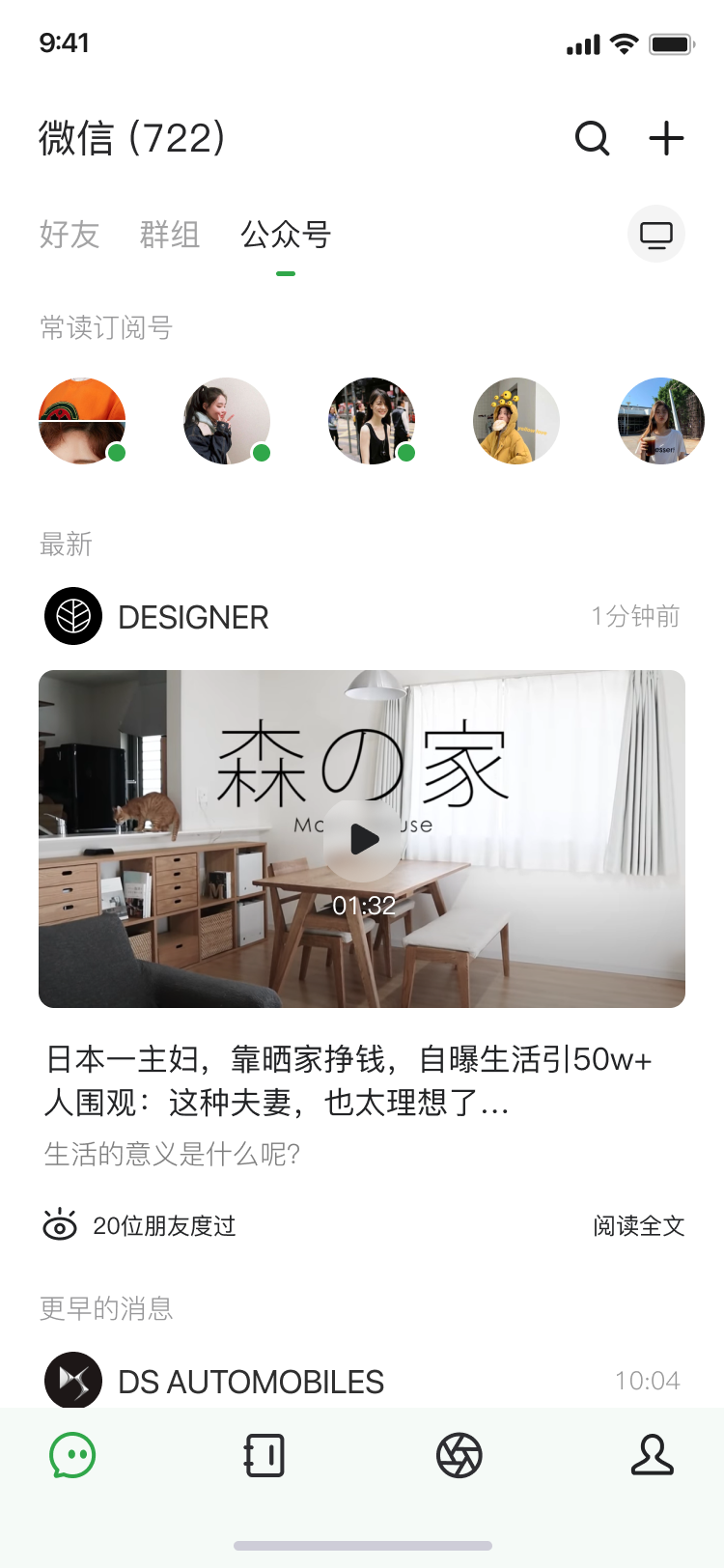Open the orange cap avatar account

(x=82, y=421)
